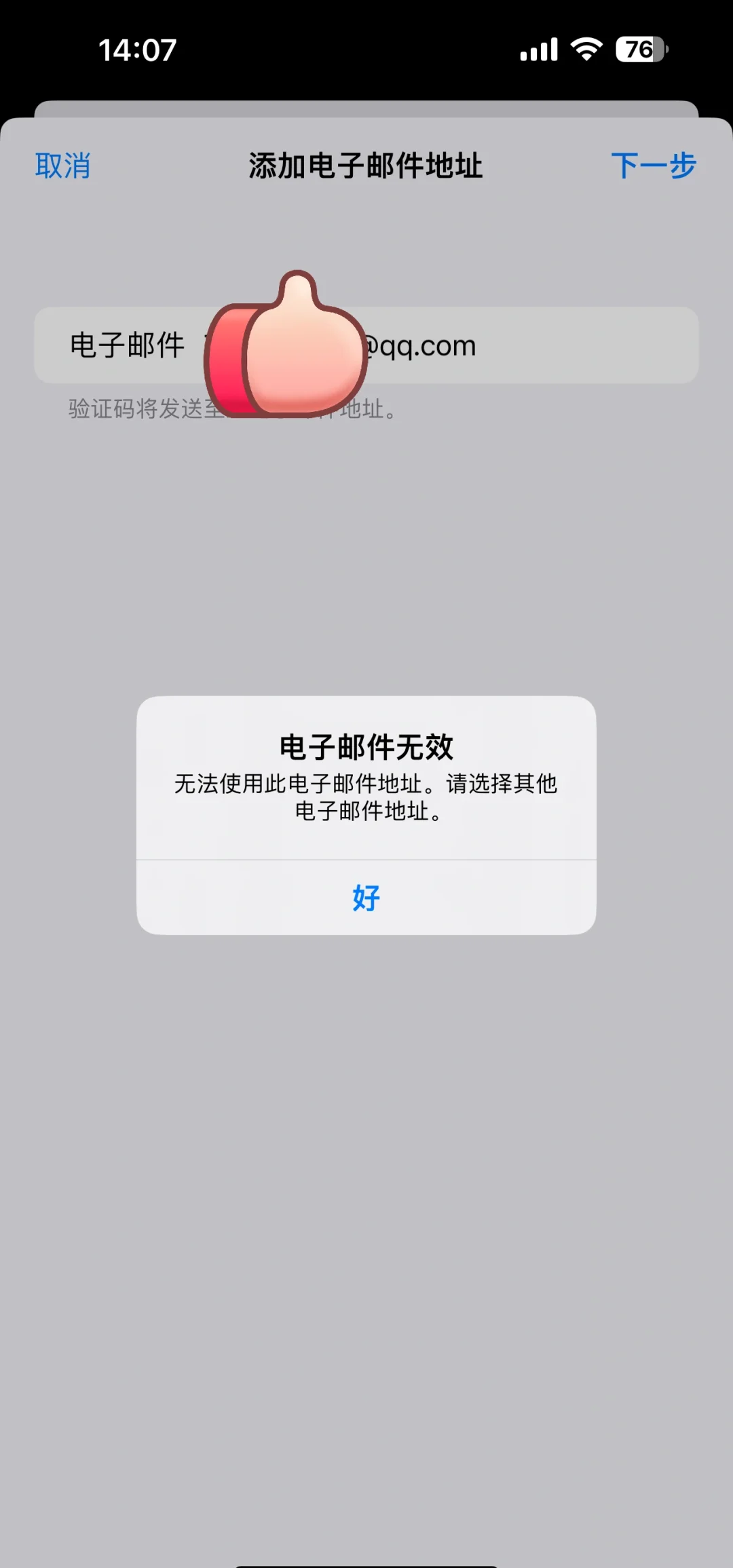This screenshot has width=733, height=1568.
Task: Tap 下一步 to proceed
Action: 654,166
